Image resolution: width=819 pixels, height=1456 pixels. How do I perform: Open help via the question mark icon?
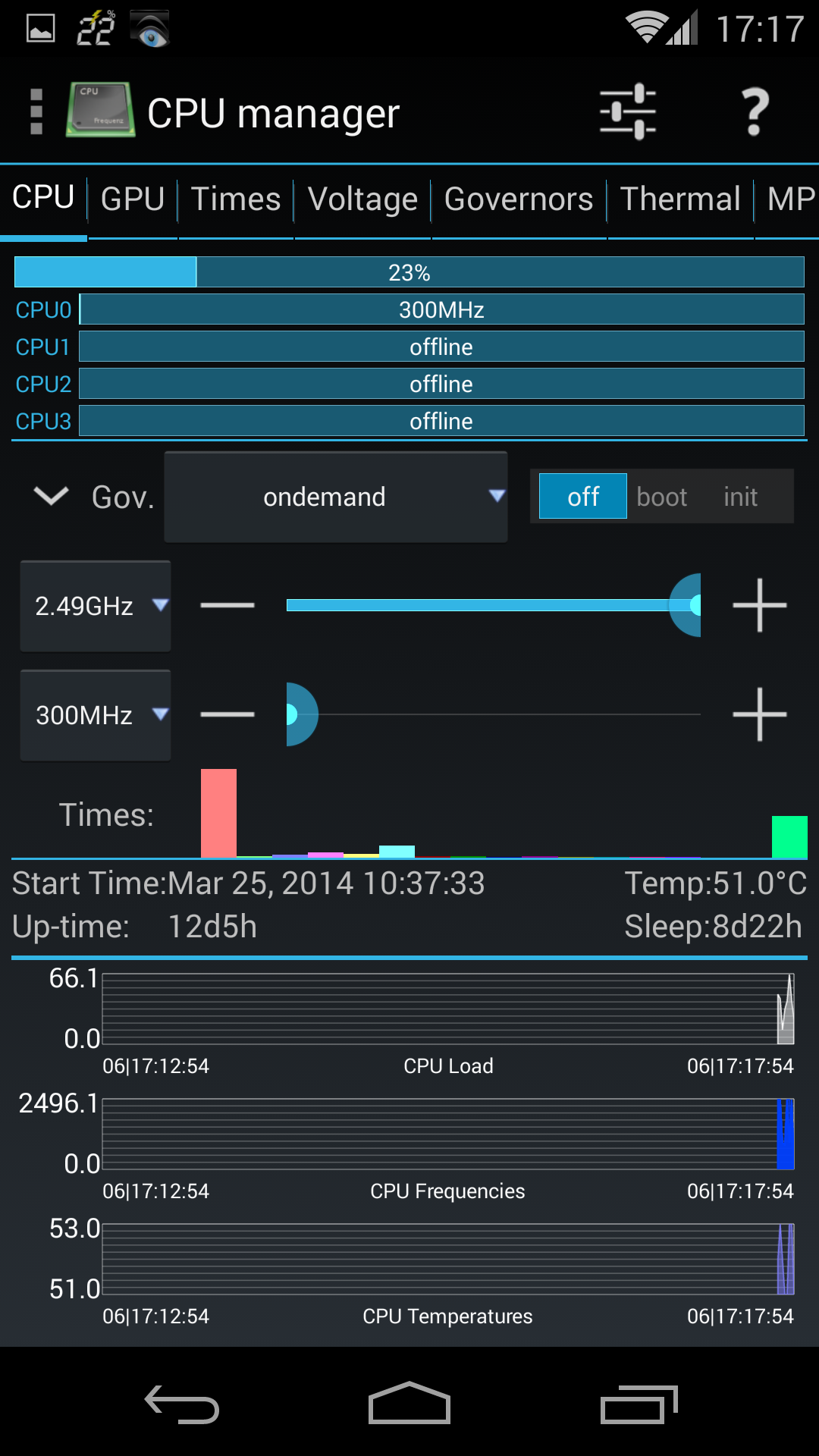click(753, 111)
